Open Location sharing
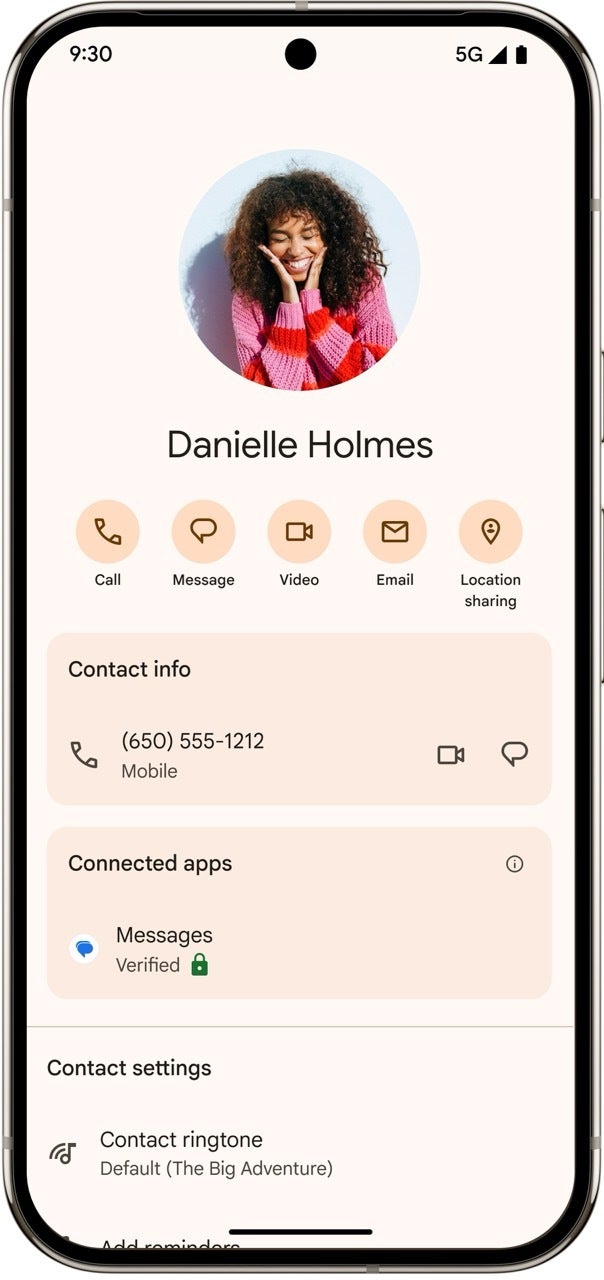Viewport: 604px width, 1280px height. 490,532
